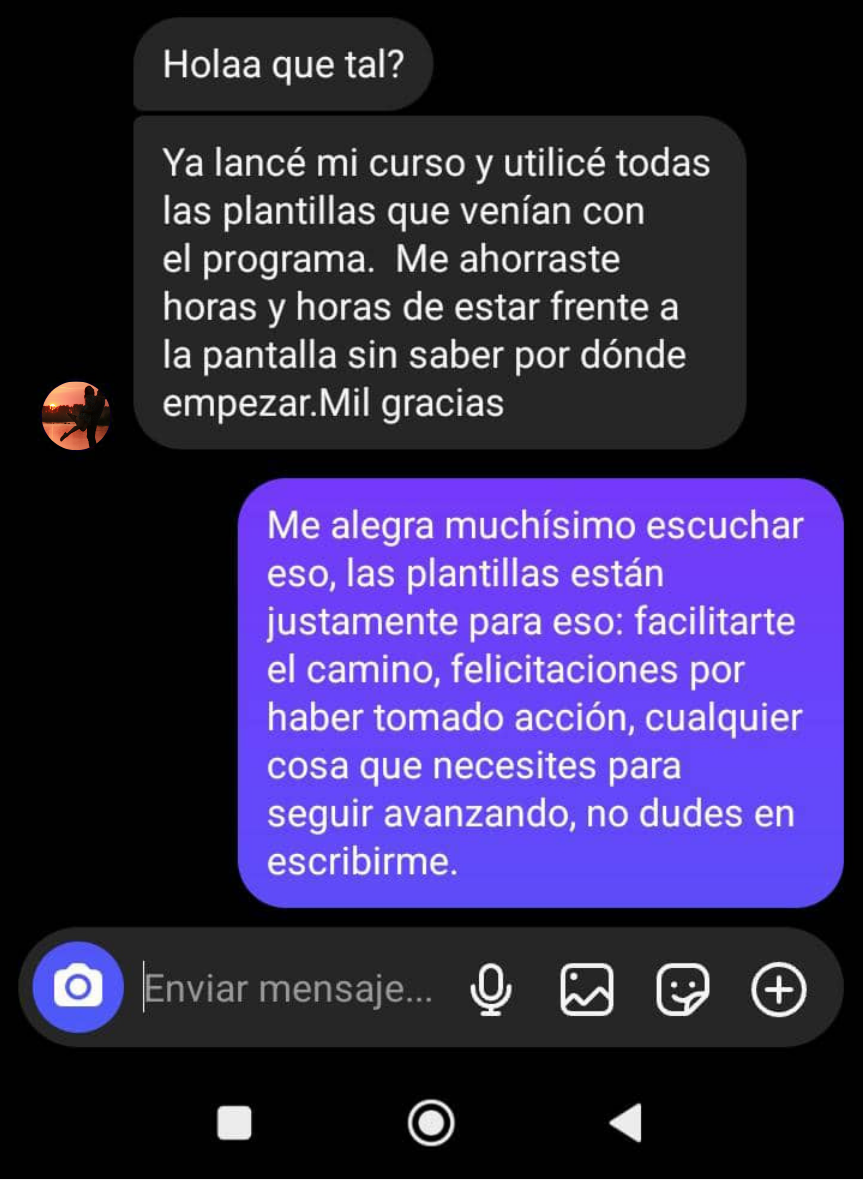Open the camera from the message bar
This screenshot has height=1180, width=864.
(78, 988)
